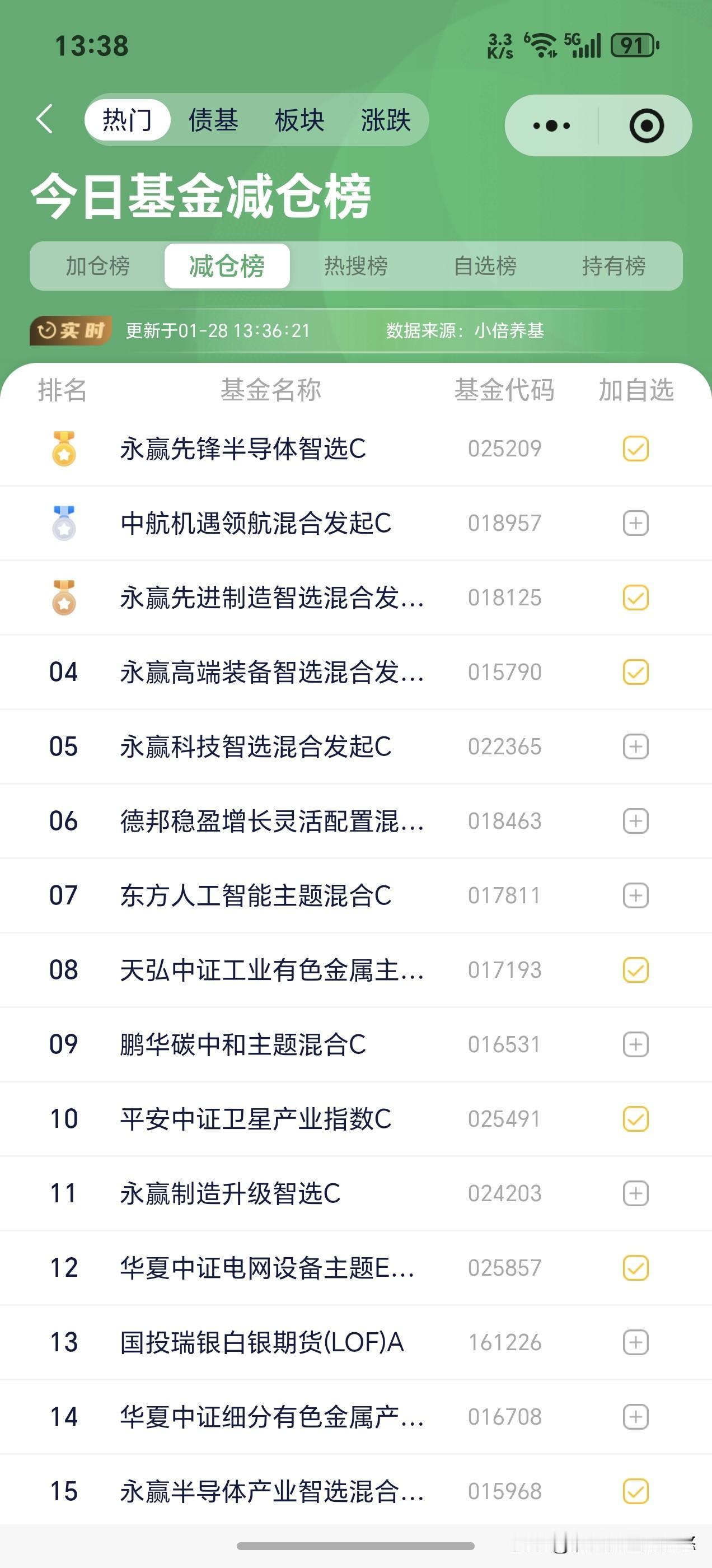This screenshot has width=712, height=1568.
Task: Open the 债基 category tab
Action: tap(213, 119)
